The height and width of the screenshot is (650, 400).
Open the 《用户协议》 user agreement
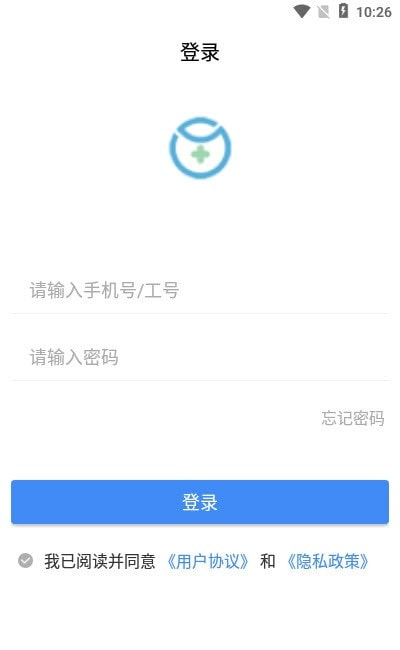[x=208, y=561]
